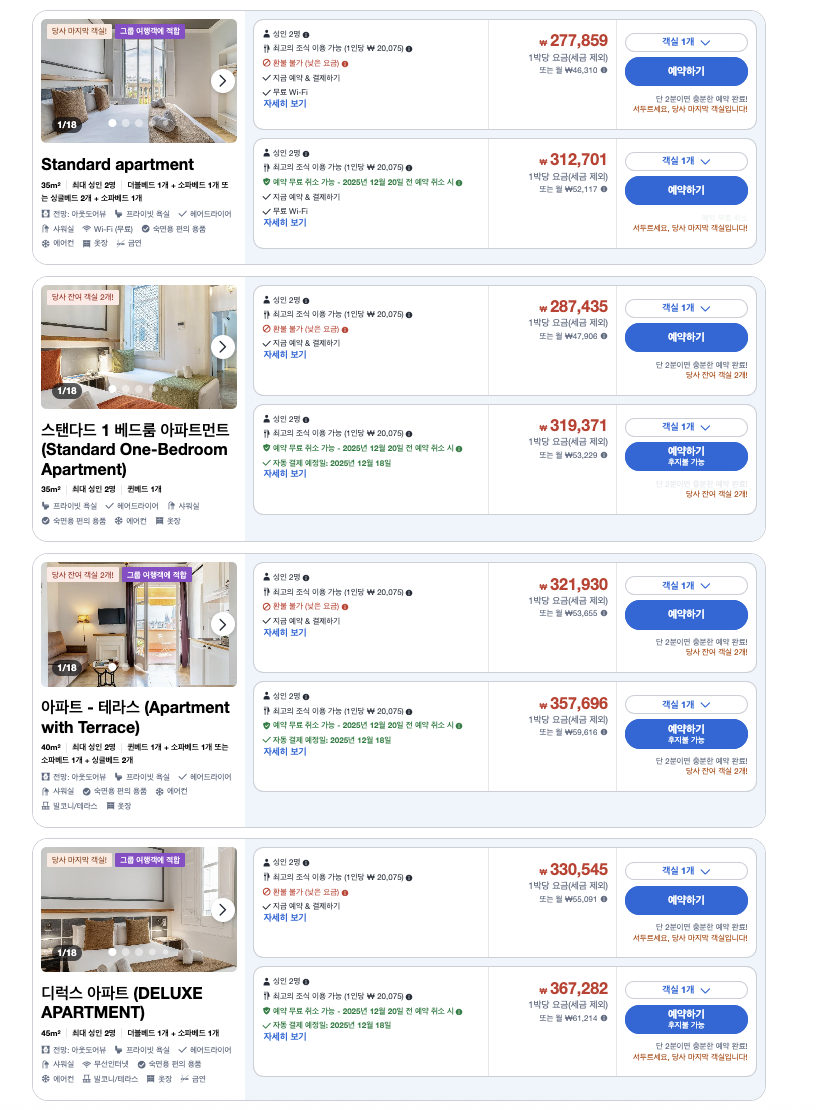Screen dimensions: 820x1110
Task: View details link for ₩277,859 offer
Action: [x=285, y=103]
